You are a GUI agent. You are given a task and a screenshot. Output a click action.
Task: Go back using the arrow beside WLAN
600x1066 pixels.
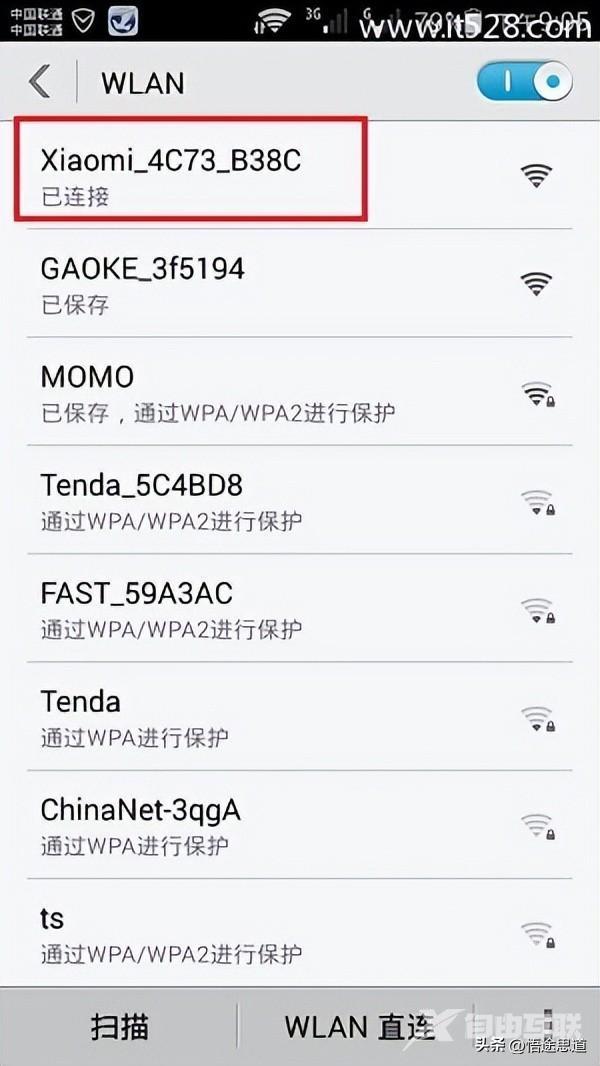point(40,82)
